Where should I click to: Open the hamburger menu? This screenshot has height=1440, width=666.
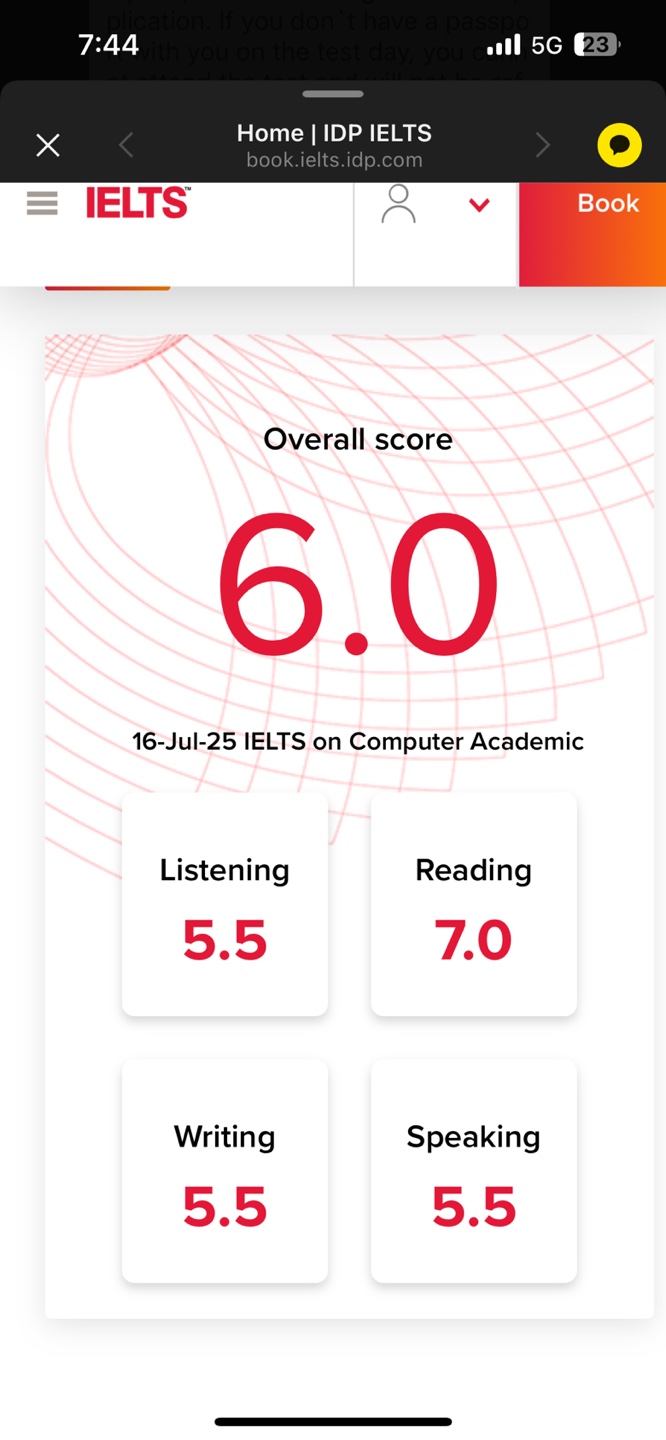pyautogui.click(x=42, y=204)
